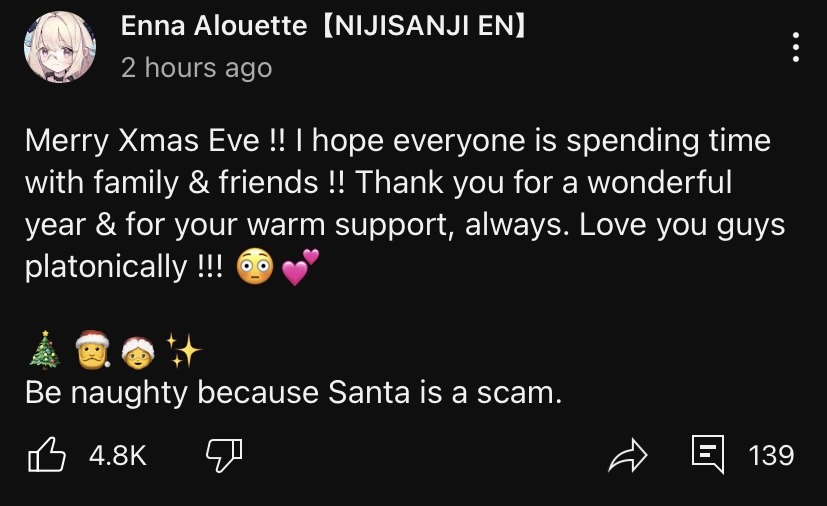Open Enna Alouette's channel avatar
827x506 pixels.
[60, 47]
